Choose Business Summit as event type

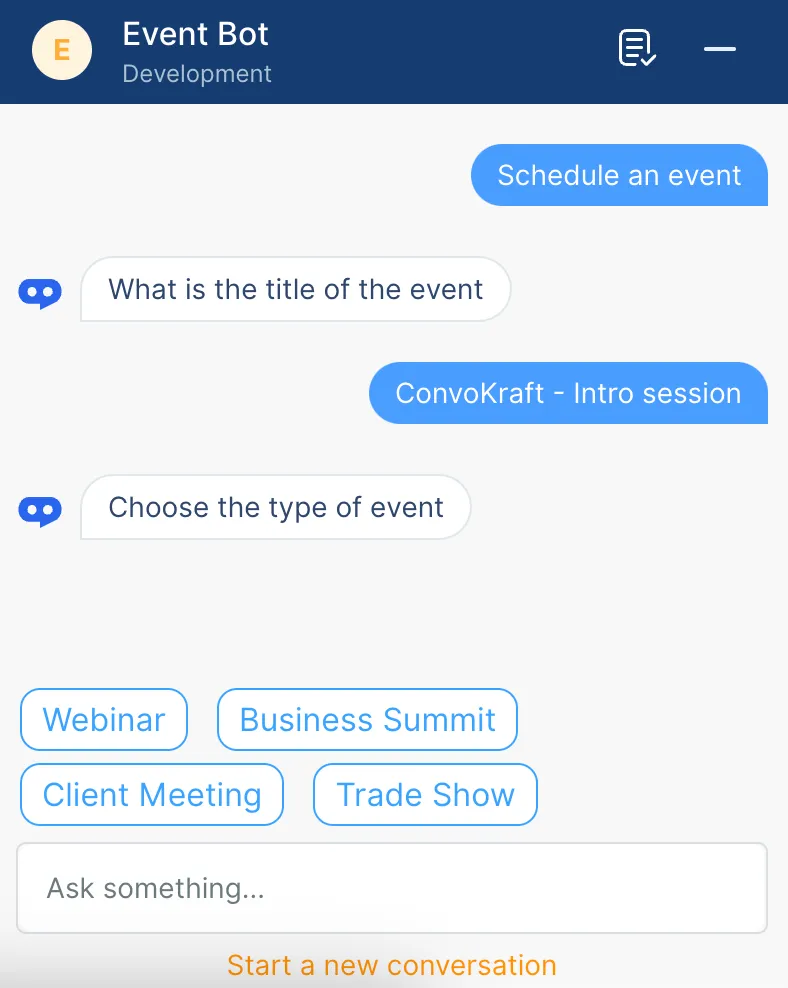point(367,719)
